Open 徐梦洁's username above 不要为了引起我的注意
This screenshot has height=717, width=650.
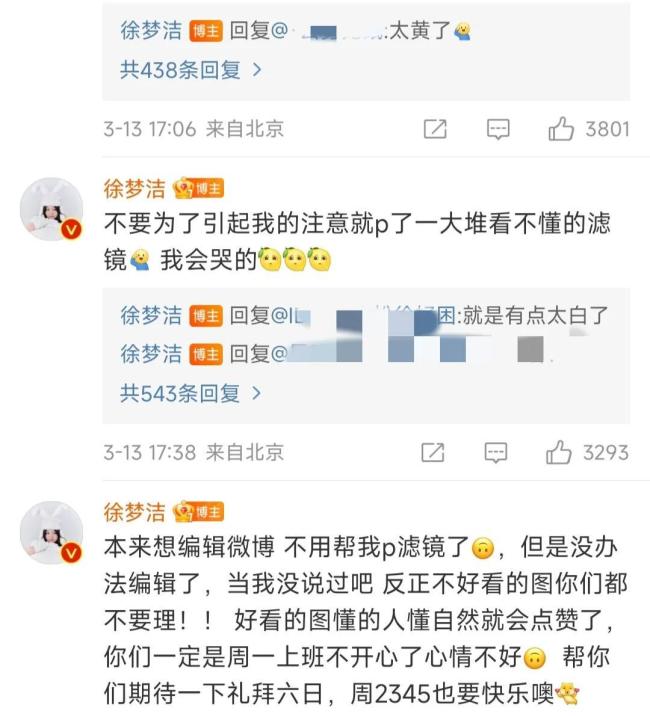135,187
